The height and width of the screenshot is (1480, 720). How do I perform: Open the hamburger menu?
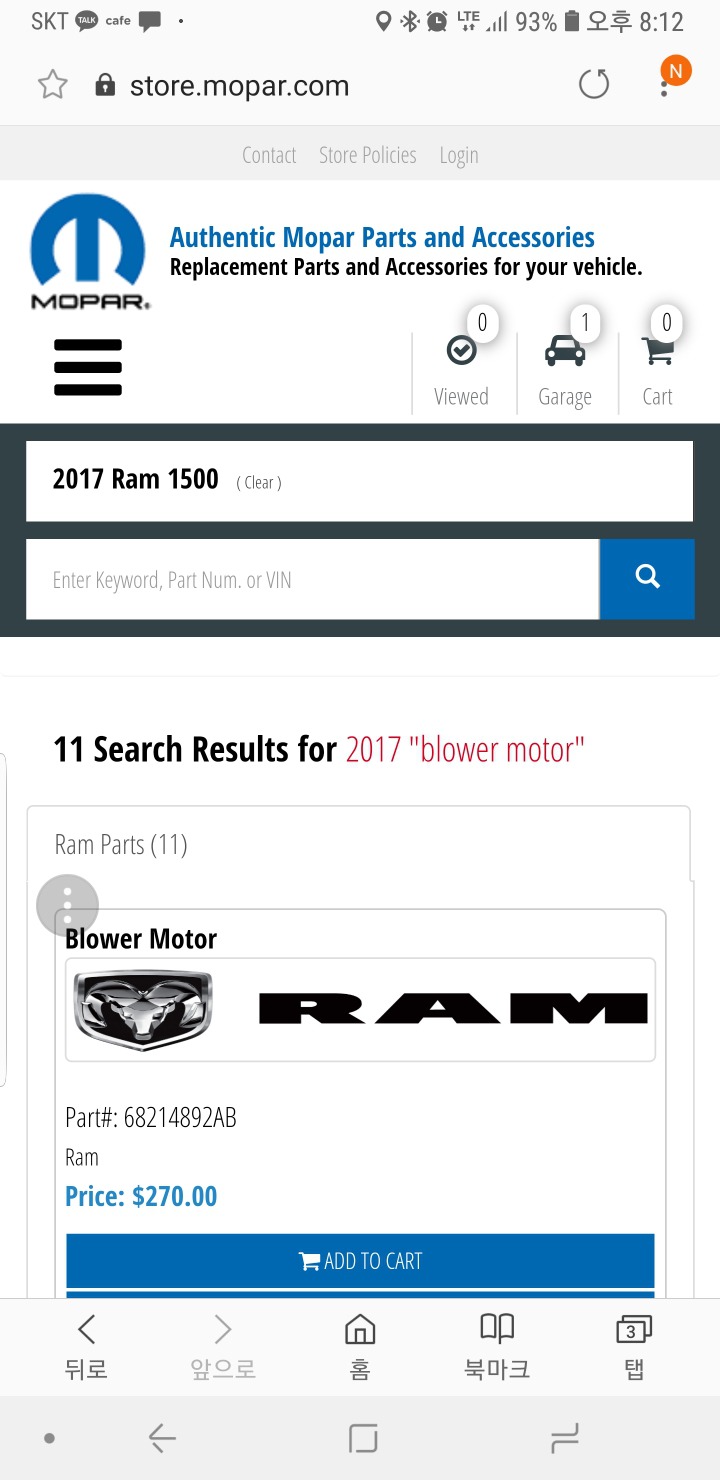point(88,367)
